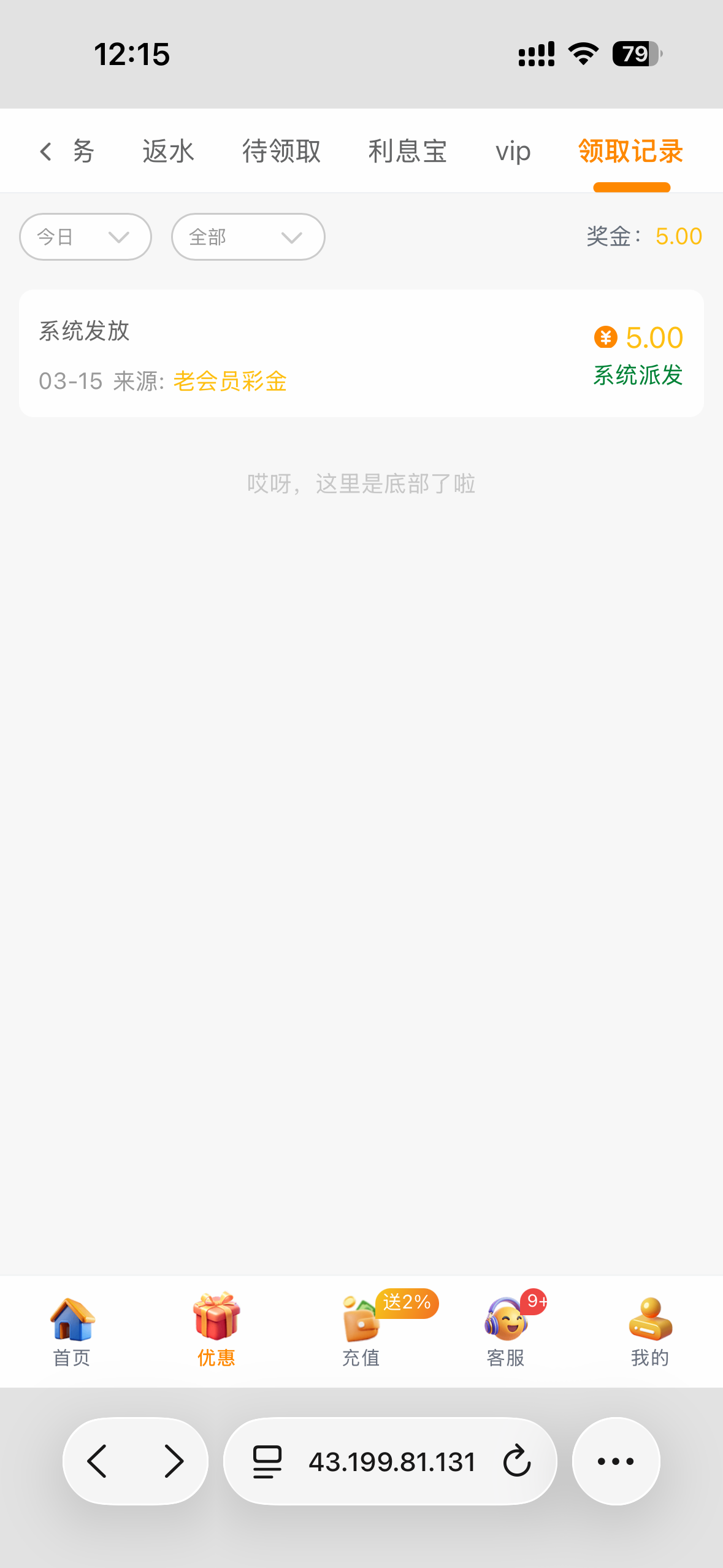Select the 领取记录 tab
This screenshot has height=1568, width=723.
click(x=630, y=152)
